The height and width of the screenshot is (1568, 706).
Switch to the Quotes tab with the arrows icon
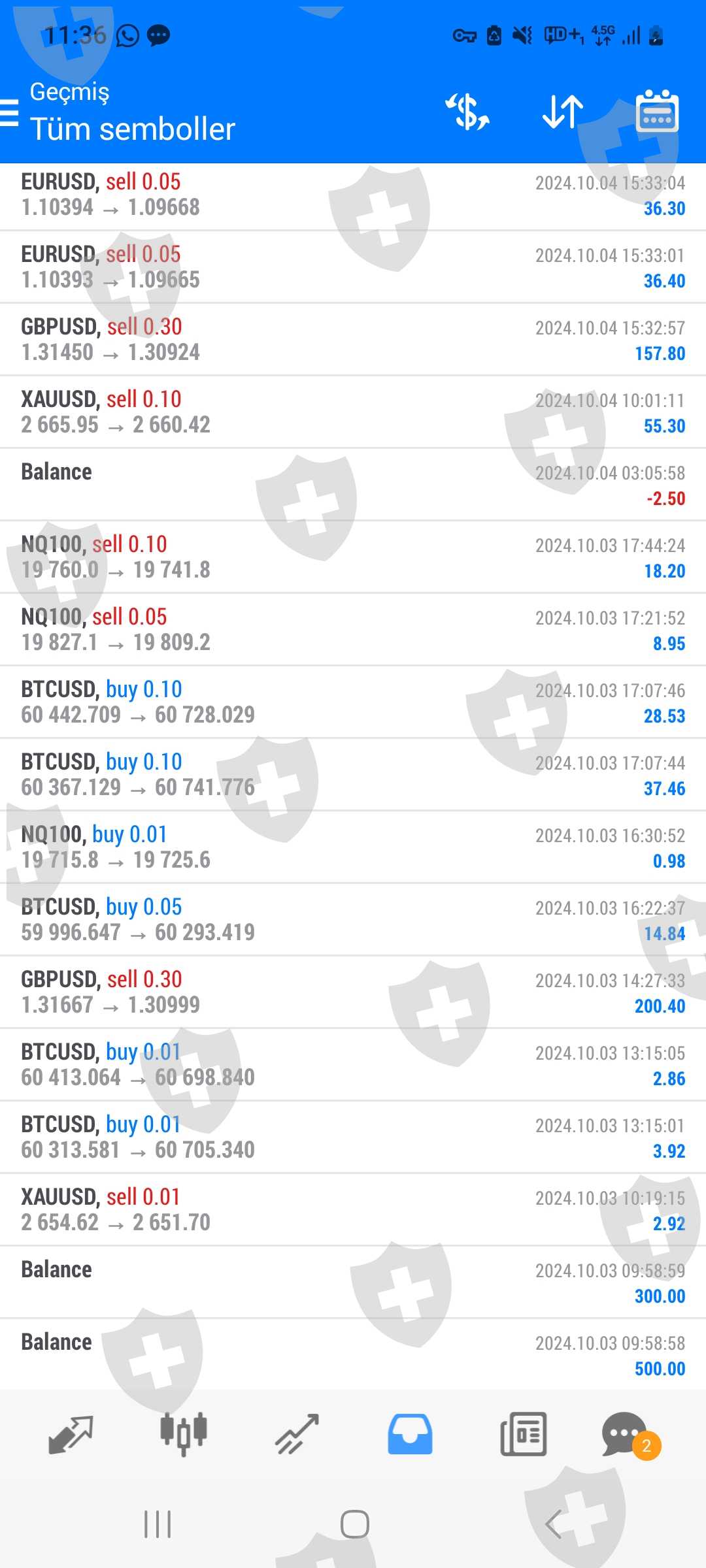(x=71, y=1434)
